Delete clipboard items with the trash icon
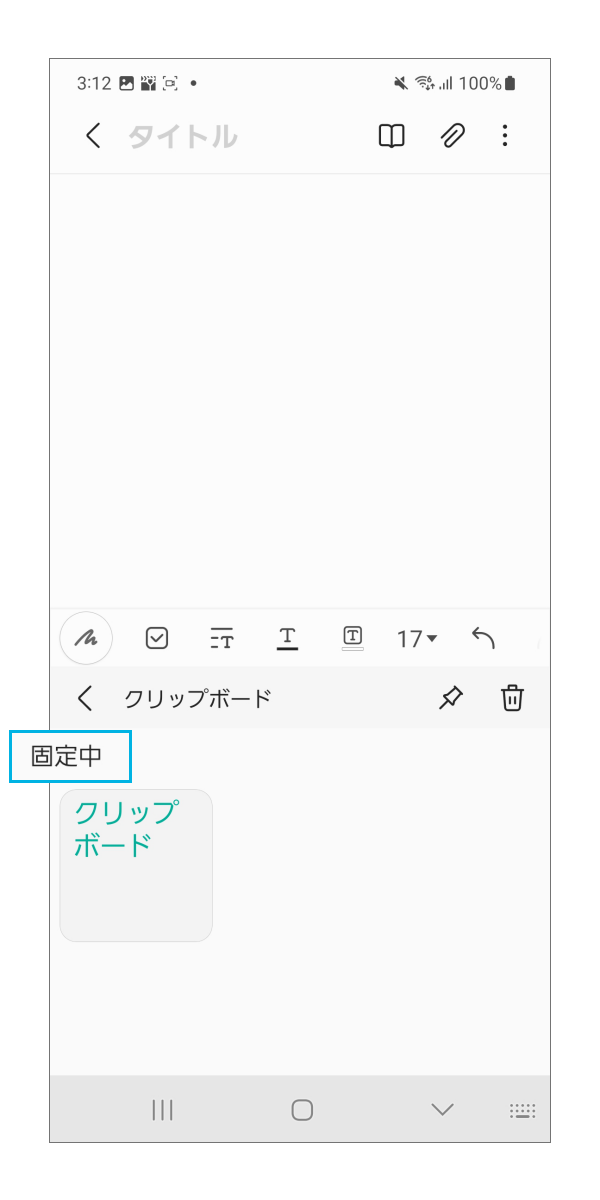 pyautogui.click(x=512, y=698)
